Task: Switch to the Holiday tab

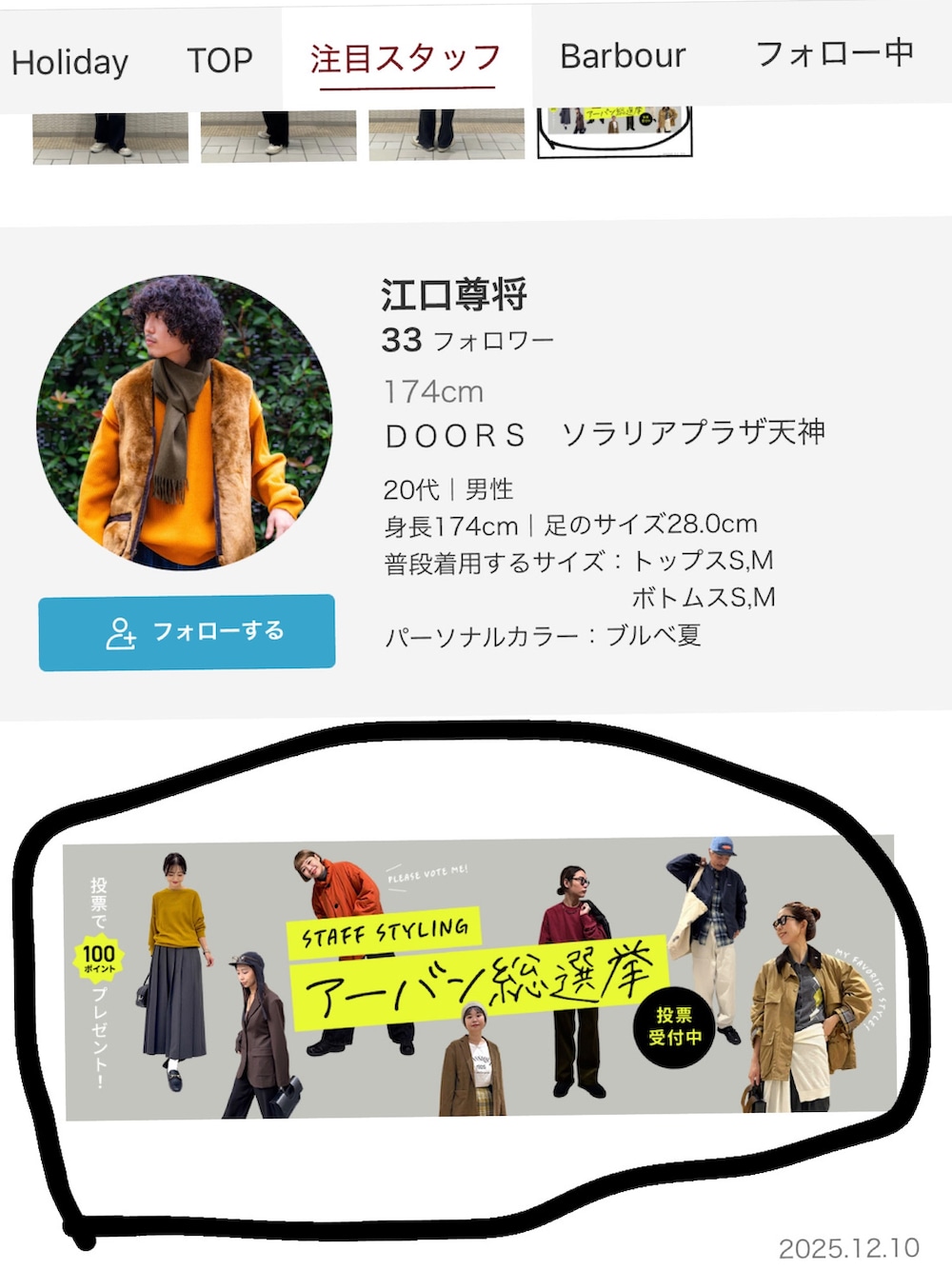Action: pyautogui.click(x=69, y=62)
